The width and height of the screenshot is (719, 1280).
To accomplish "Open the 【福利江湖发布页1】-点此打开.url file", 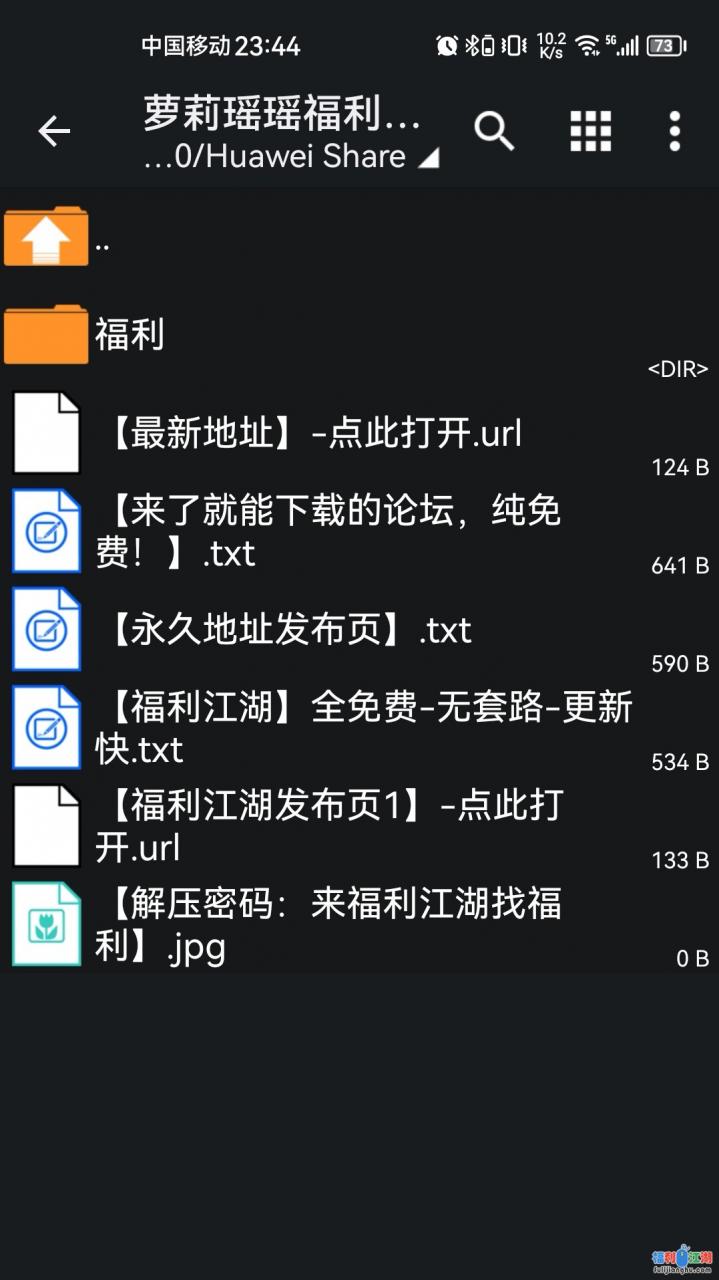I will (x=330, y=826).
